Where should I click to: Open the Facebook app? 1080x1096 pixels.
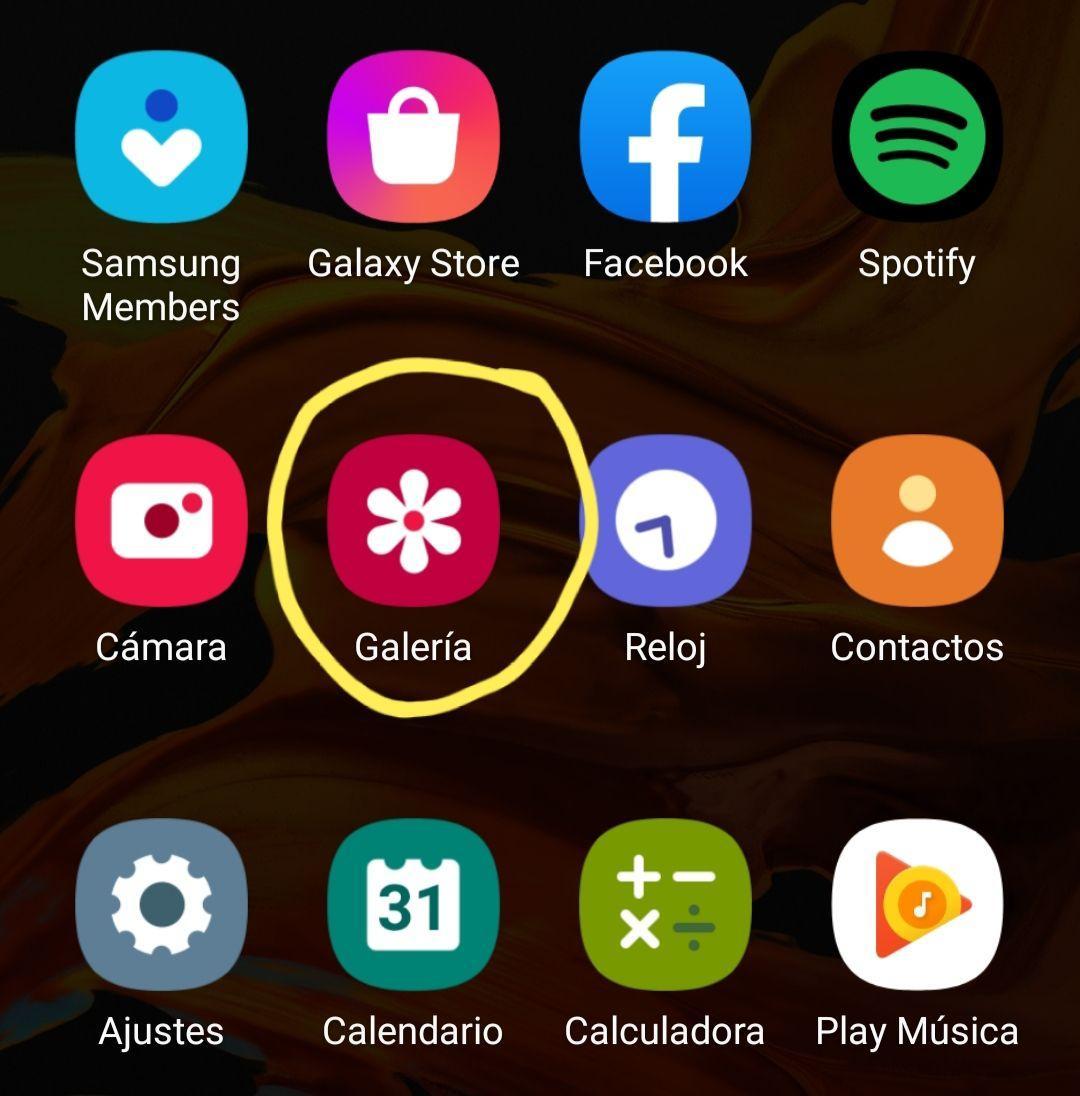(x=665, y=136)
